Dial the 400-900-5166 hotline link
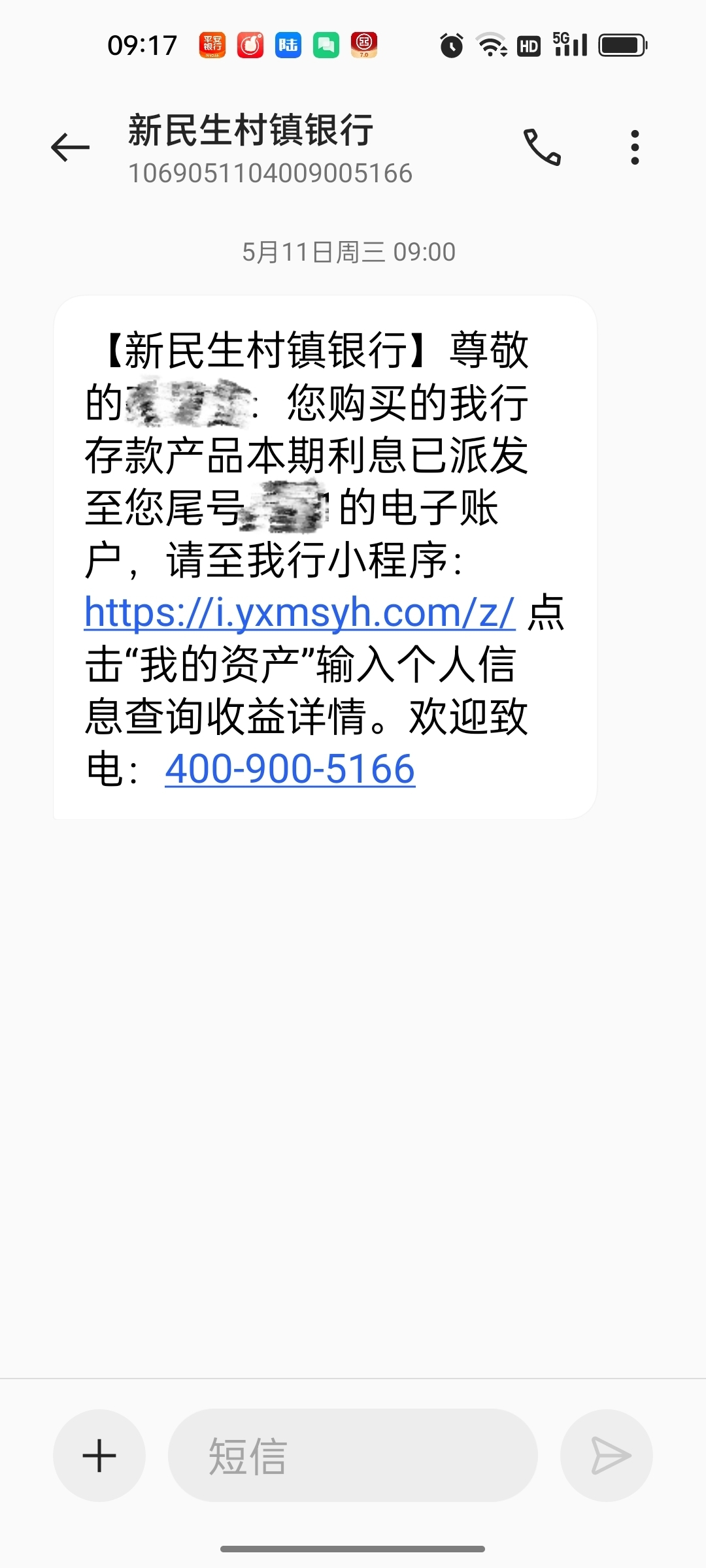This screenshot has height=1568, width=706. pyautogui.click(x=290, y=769)
